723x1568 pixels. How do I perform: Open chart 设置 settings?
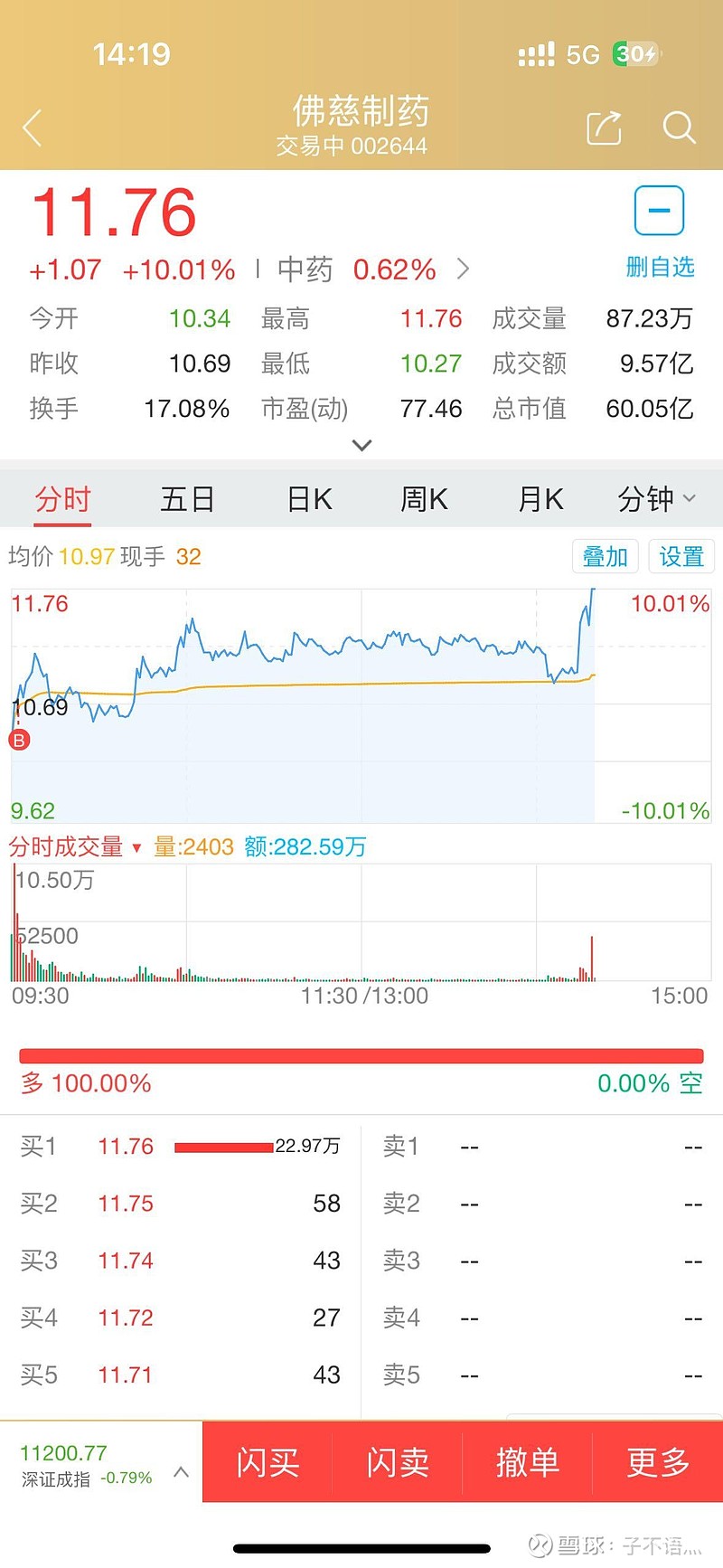681,556
